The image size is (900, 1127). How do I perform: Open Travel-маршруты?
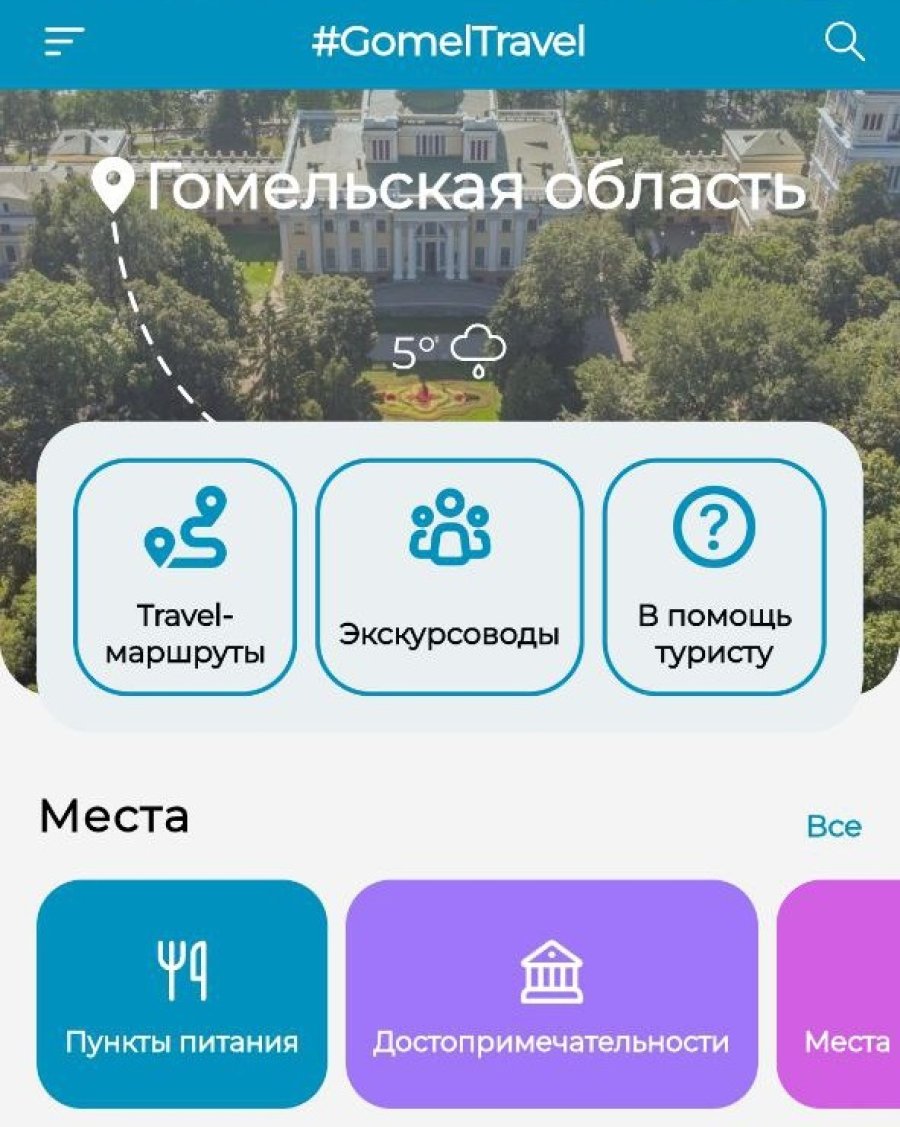(x=186, y=577)
